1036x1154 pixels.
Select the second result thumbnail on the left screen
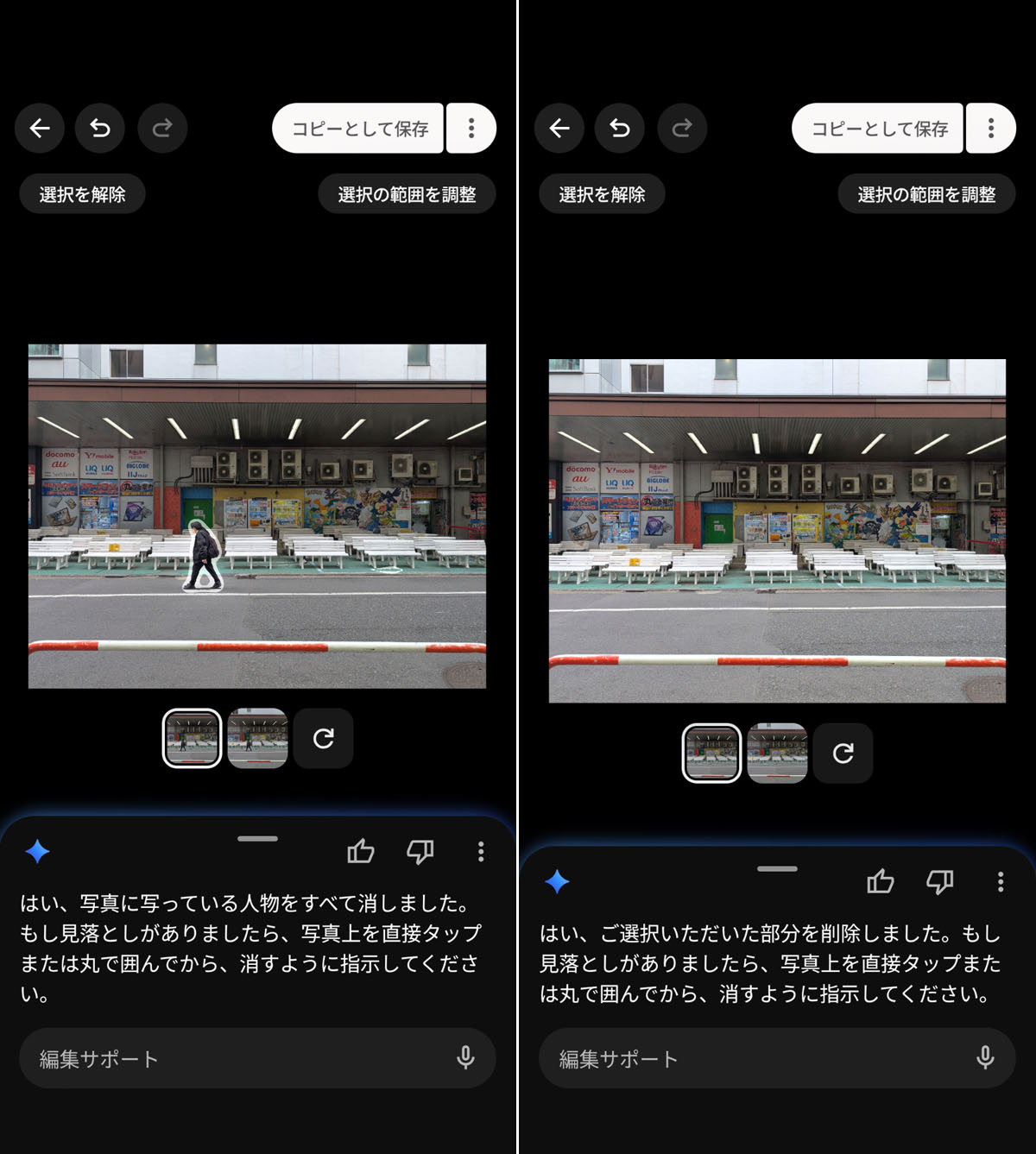(x=257, y=738)
